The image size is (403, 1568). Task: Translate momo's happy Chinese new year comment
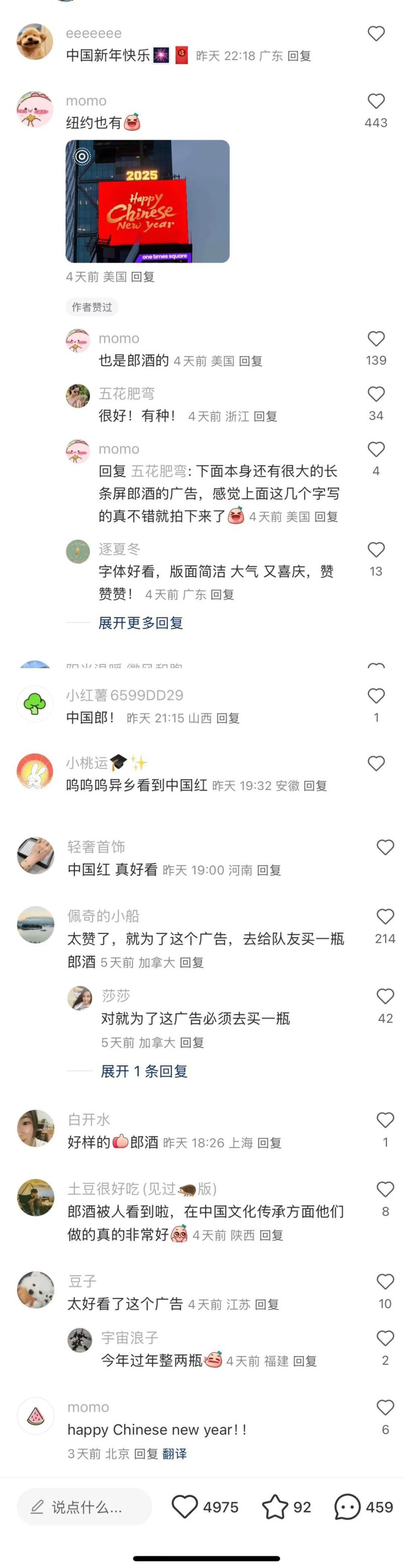pyautogui.click(x=175, y=1454)
